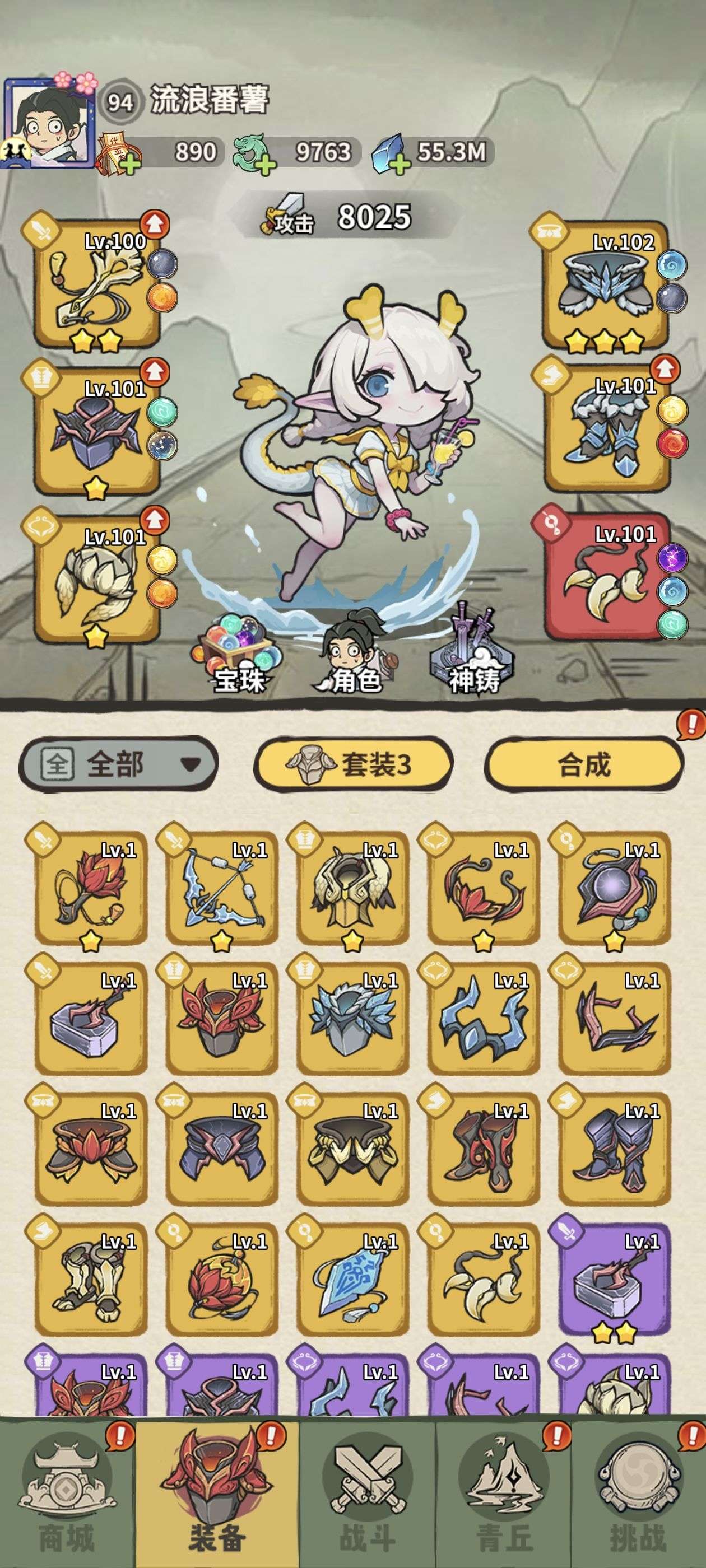Open the 全部 filter dropdown
Image resolution: width=706 pixels, height=1568 pixels.
click(x=118, y=763)
